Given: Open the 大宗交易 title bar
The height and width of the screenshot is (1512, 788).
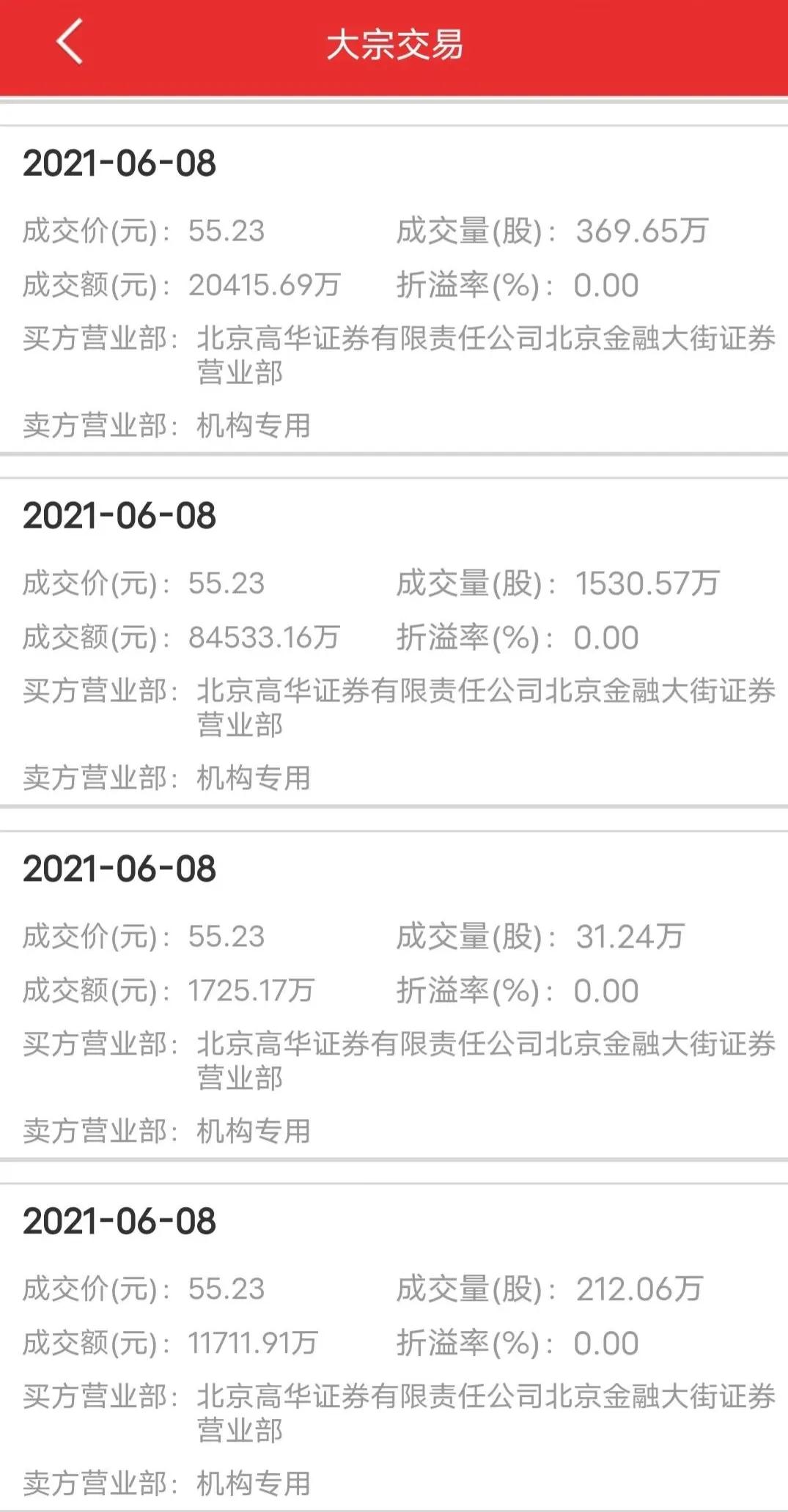Looking at the screenshot, I should click(394, 45).
